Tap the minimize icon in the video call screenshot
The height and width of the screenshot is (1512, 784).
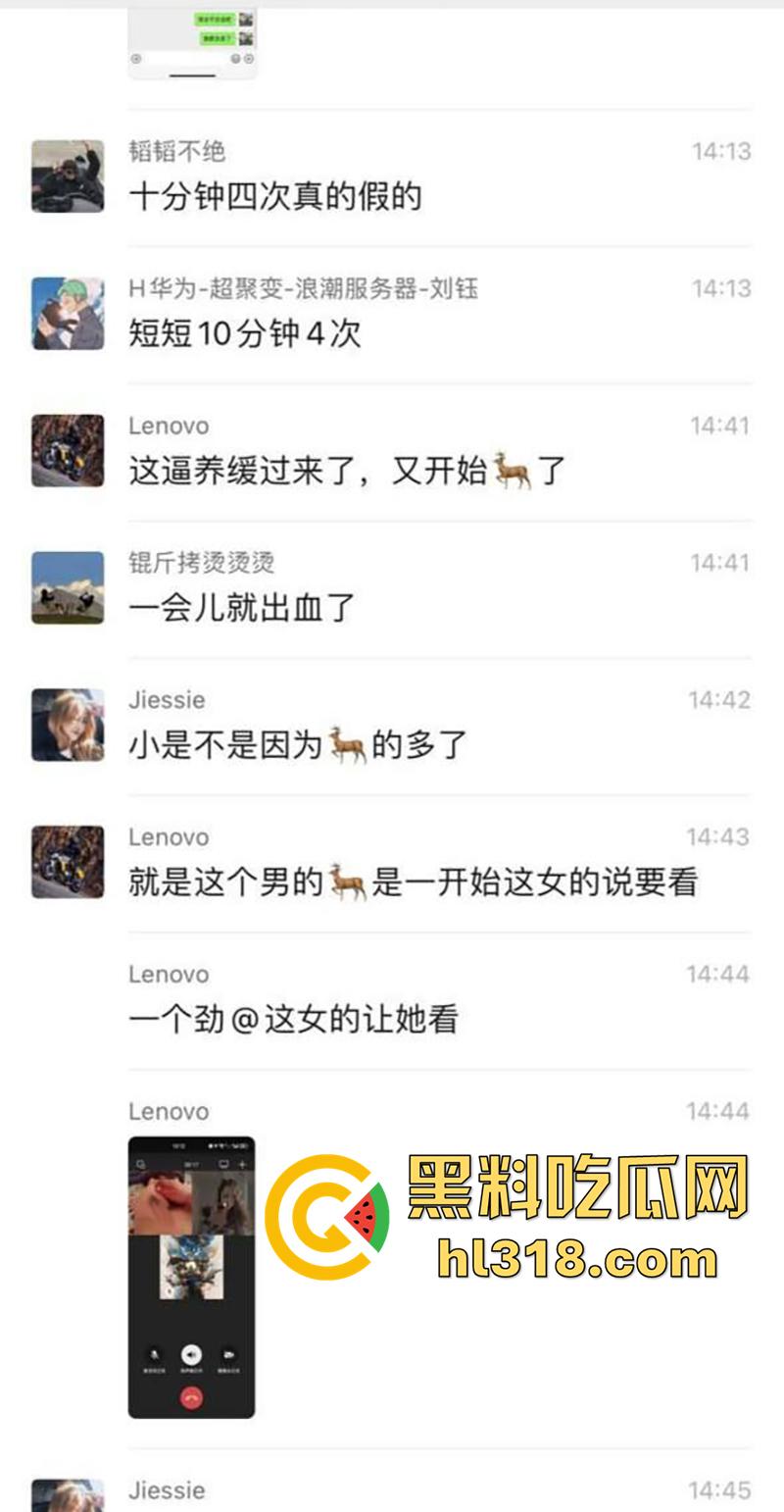(x=140, y=1164)
